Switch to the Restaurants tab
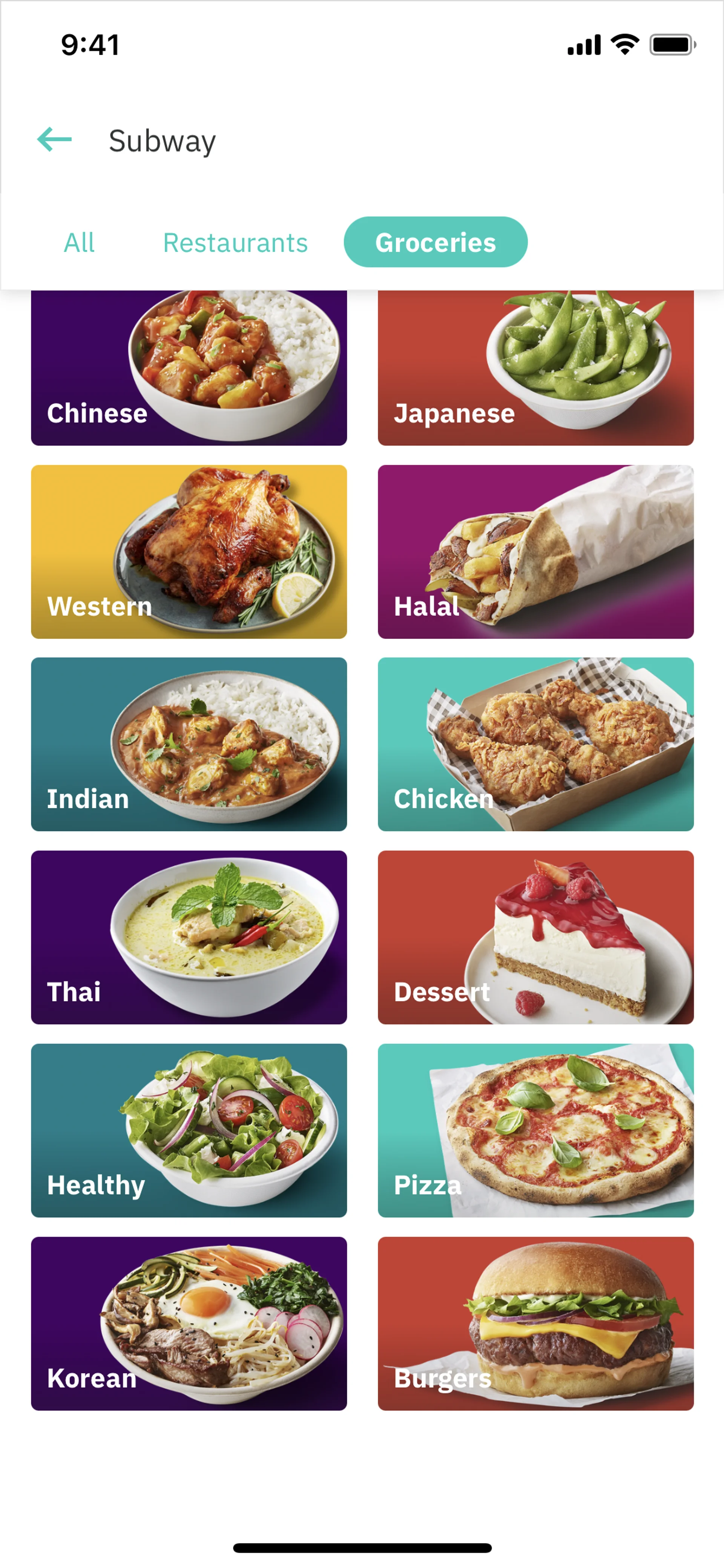 pos(235,242)
